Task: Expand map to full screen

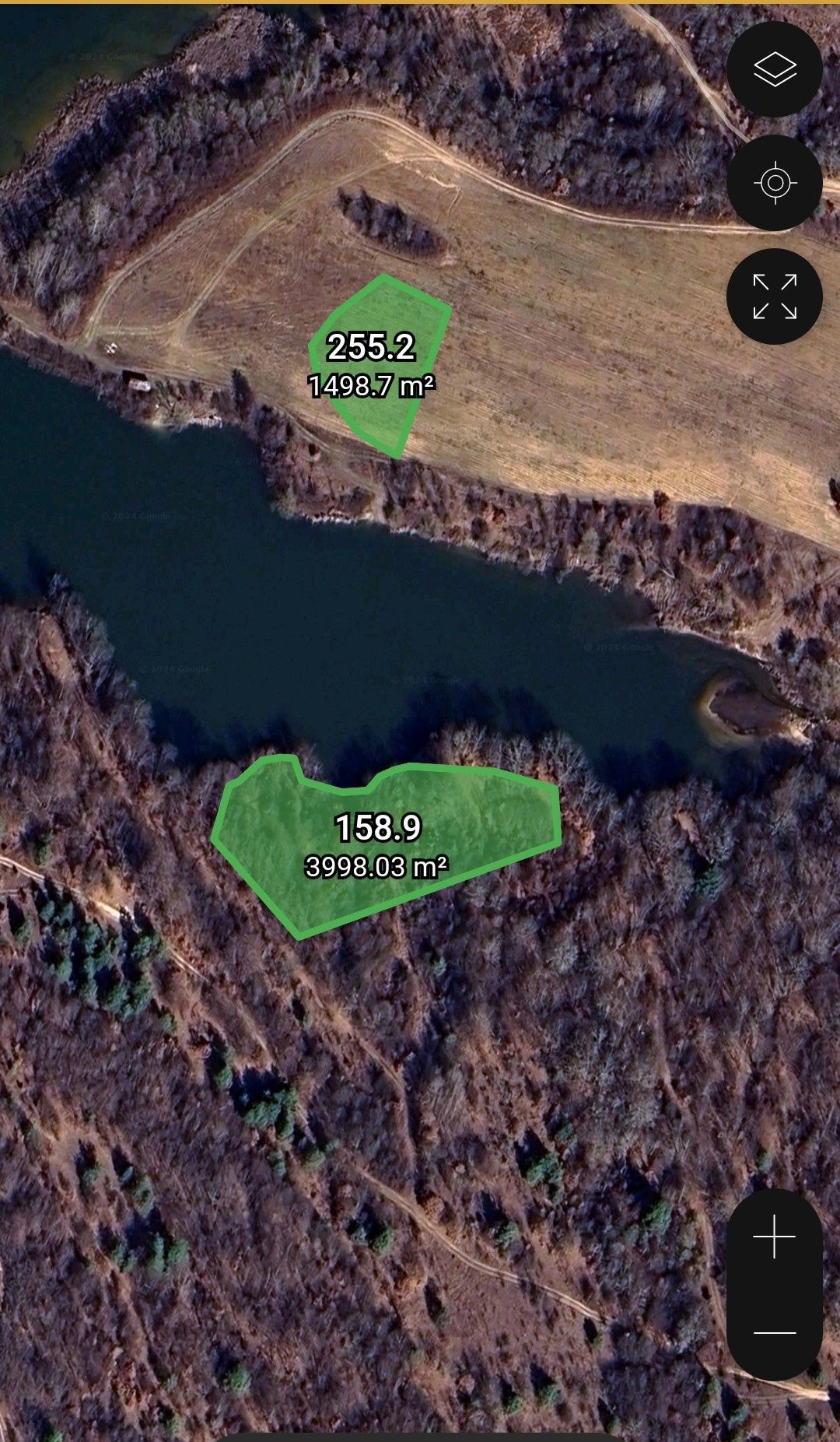Action: click(x=775, y=296)
